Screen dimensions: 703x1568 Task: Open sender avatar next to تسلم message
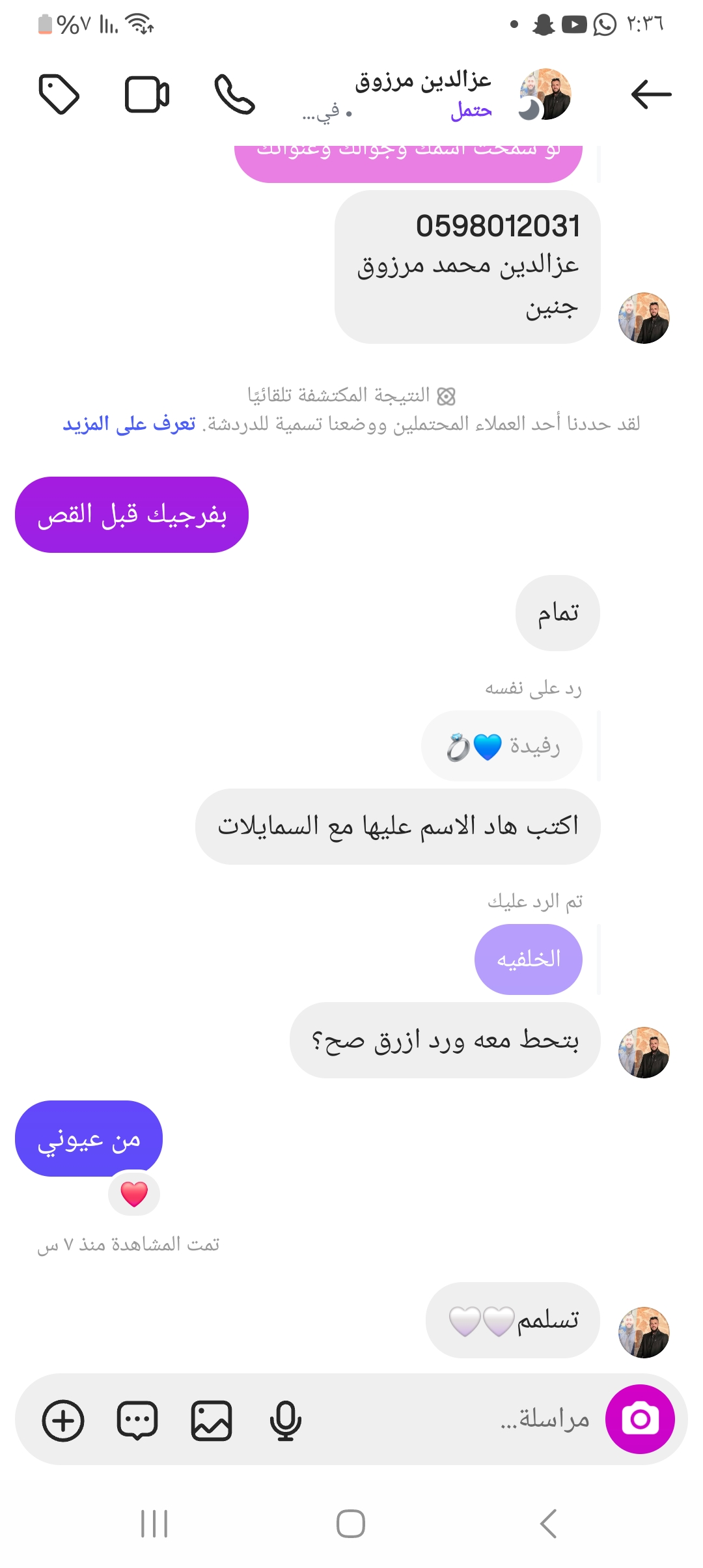[643, 1332]
